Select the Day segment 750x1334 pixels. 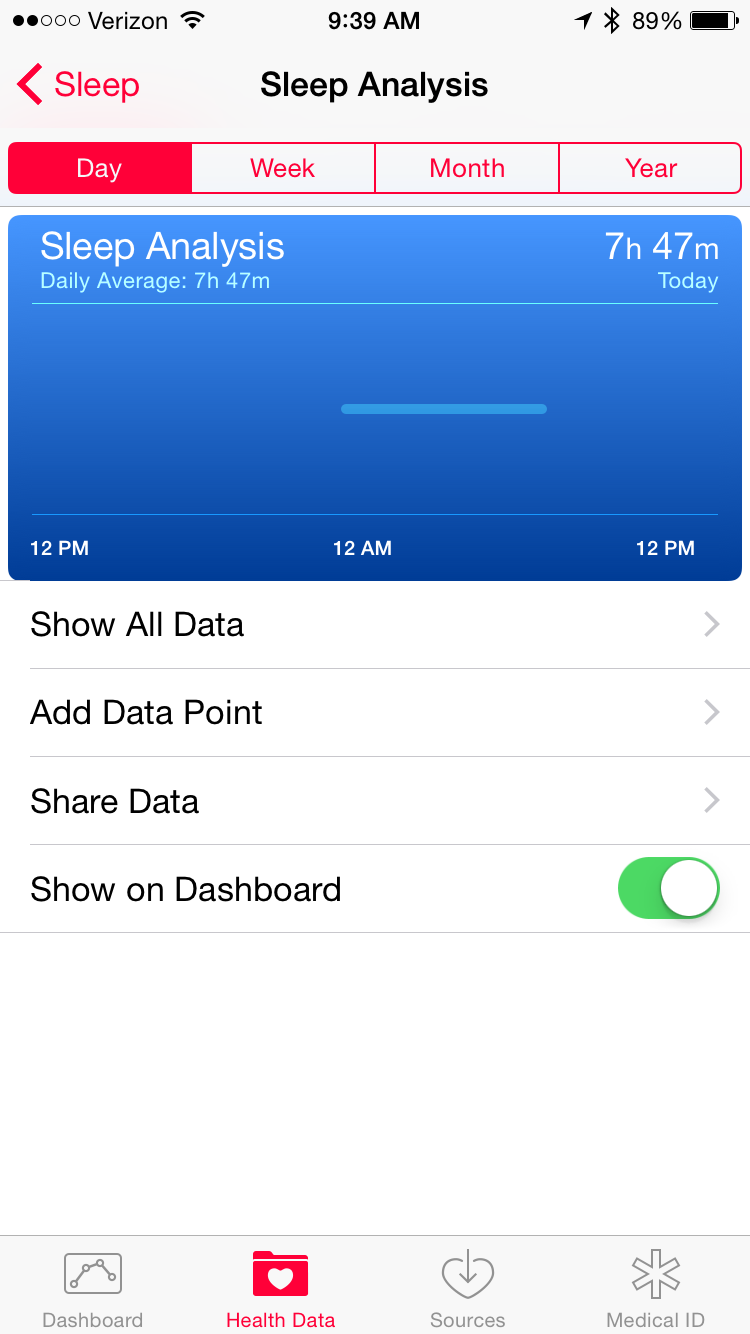coord(100,168)
